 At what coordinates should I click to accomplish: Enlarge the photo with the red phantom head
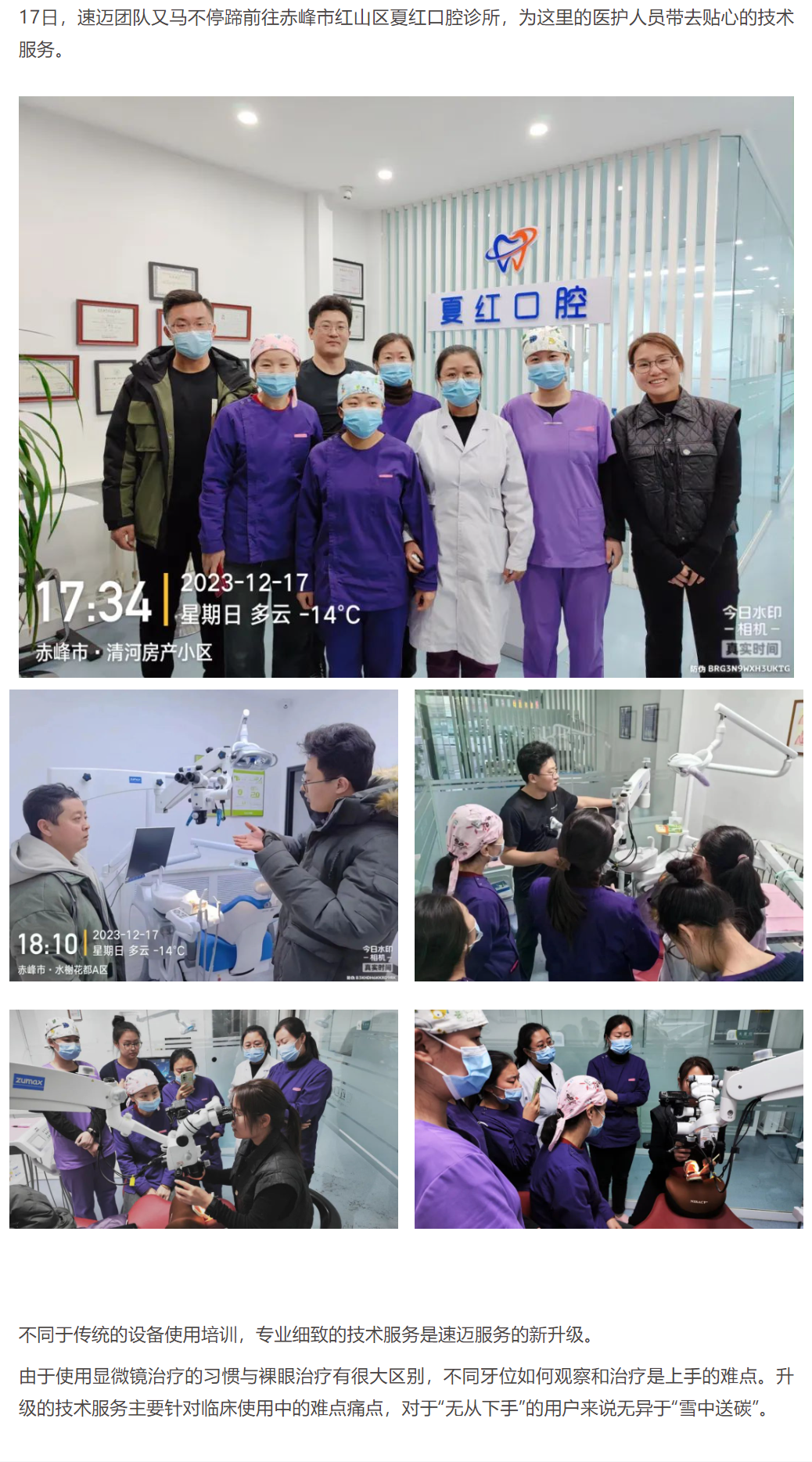click(609, 1118)
